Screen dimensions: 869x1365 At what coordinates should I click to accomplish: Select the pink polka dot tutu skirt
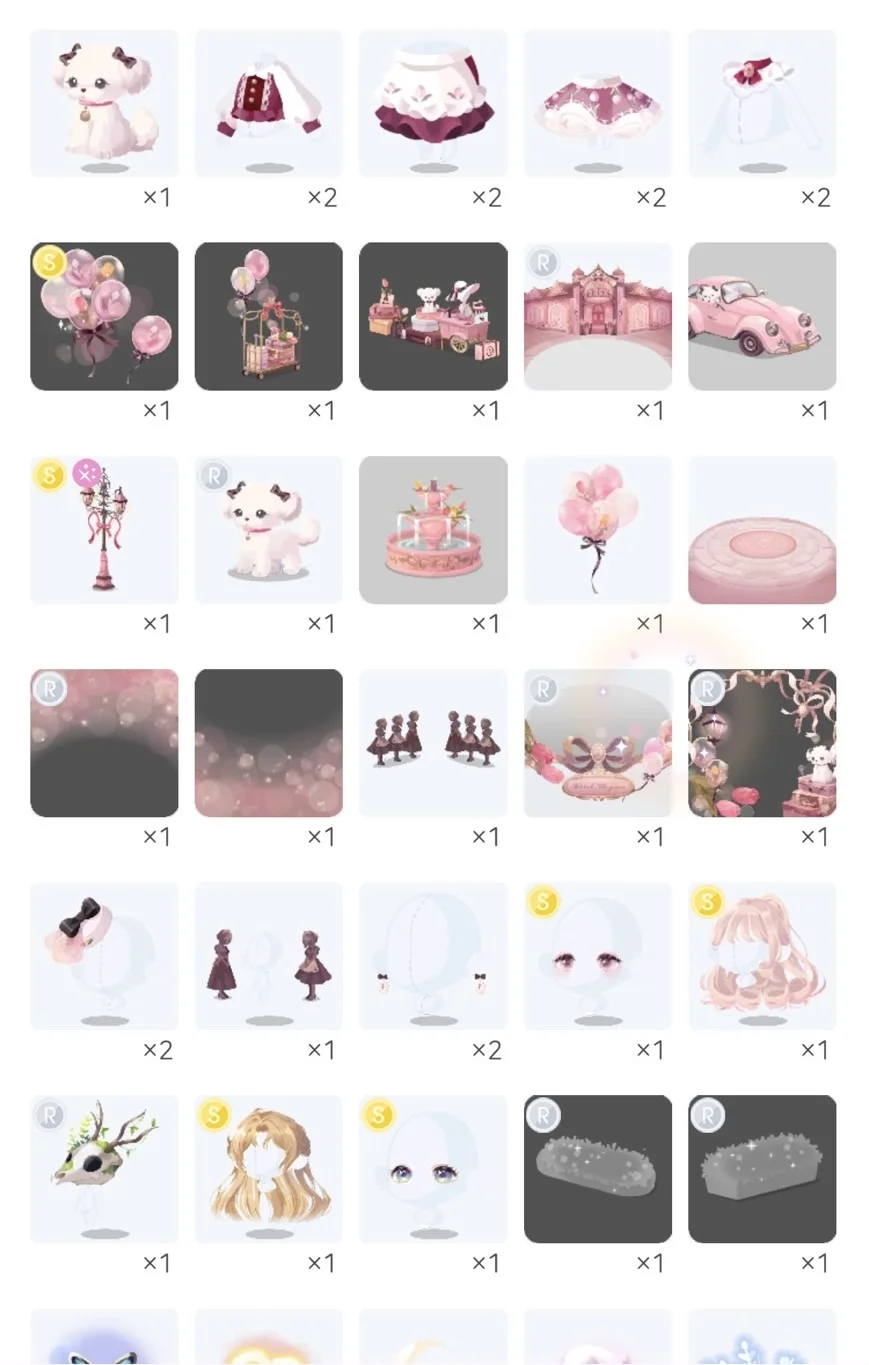coord(597,104)
